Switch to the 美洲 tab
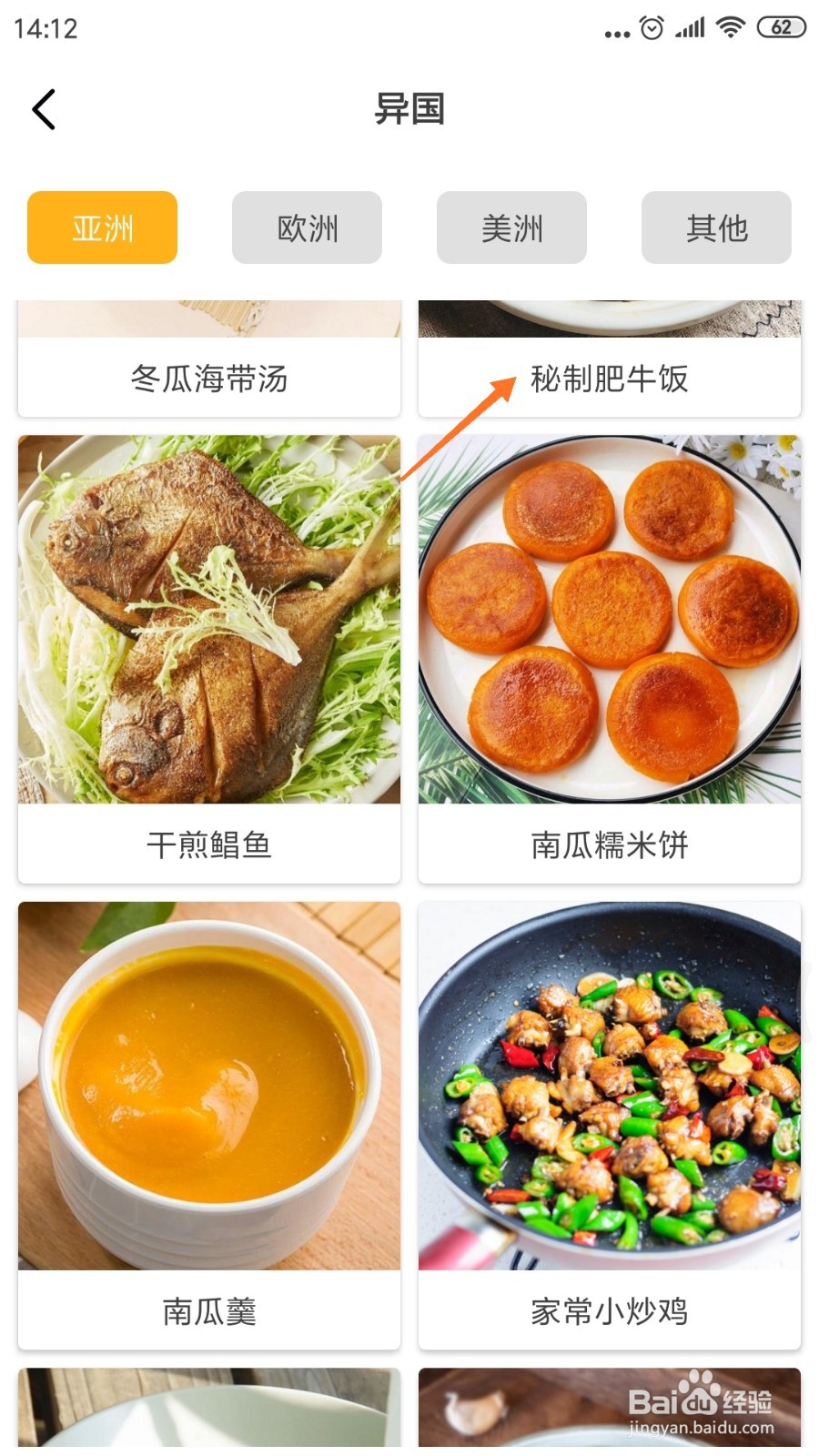 pos(511,227)
